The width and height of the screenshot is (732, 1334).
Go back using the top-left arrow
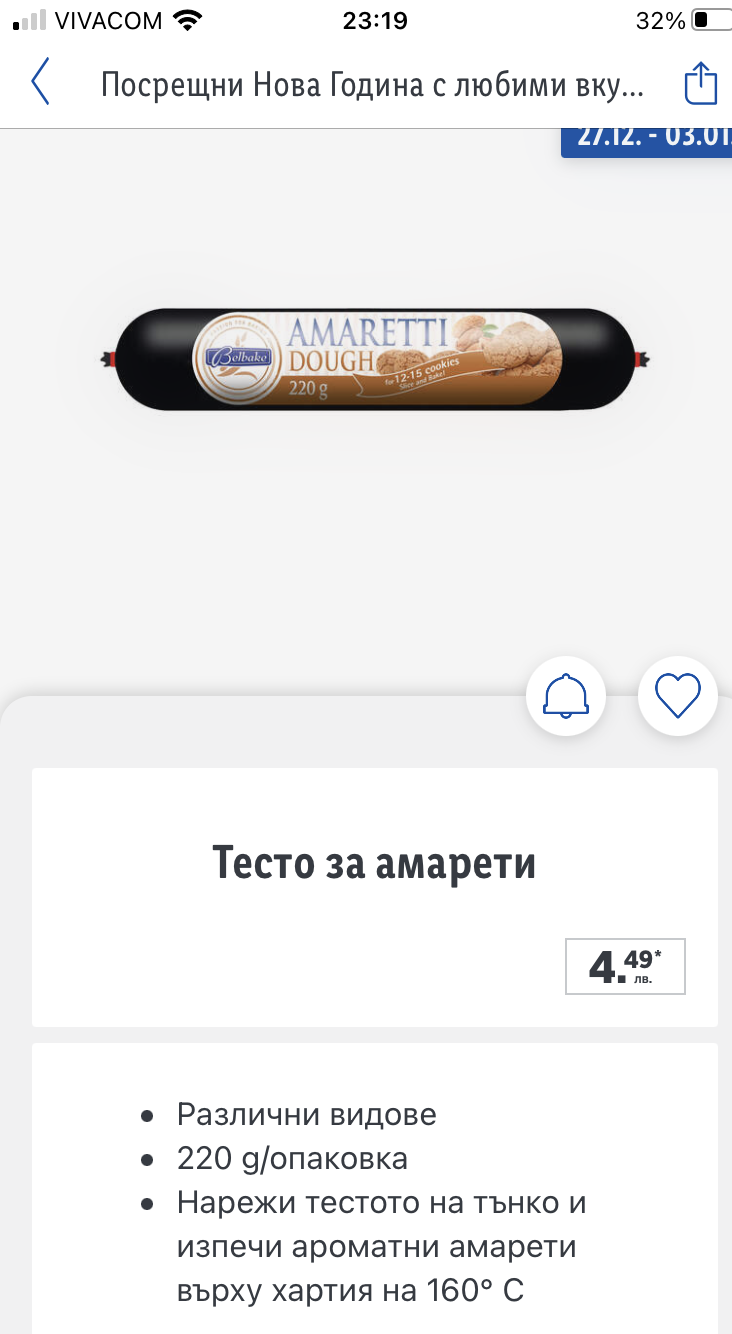click(40, 83)
